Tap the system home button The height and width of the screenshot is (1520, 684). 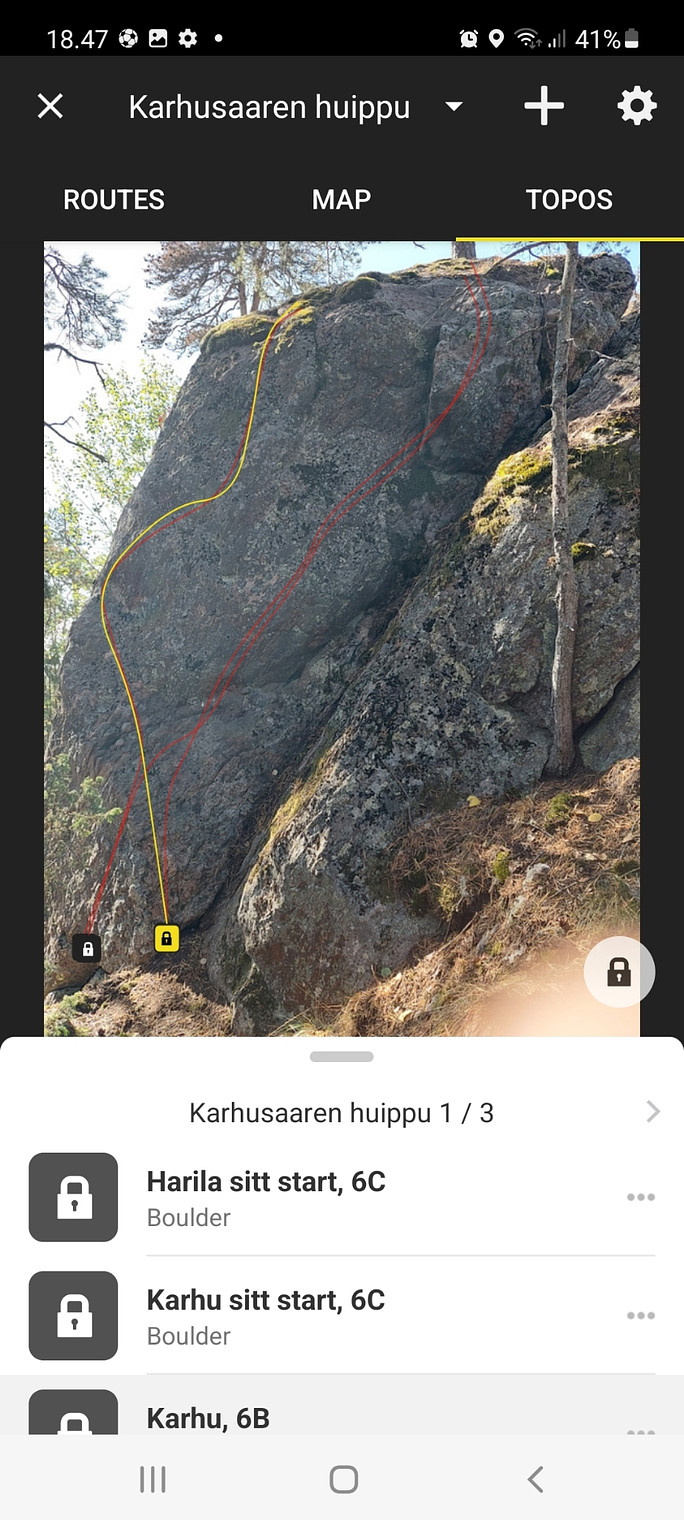(x=343, y=1479)
